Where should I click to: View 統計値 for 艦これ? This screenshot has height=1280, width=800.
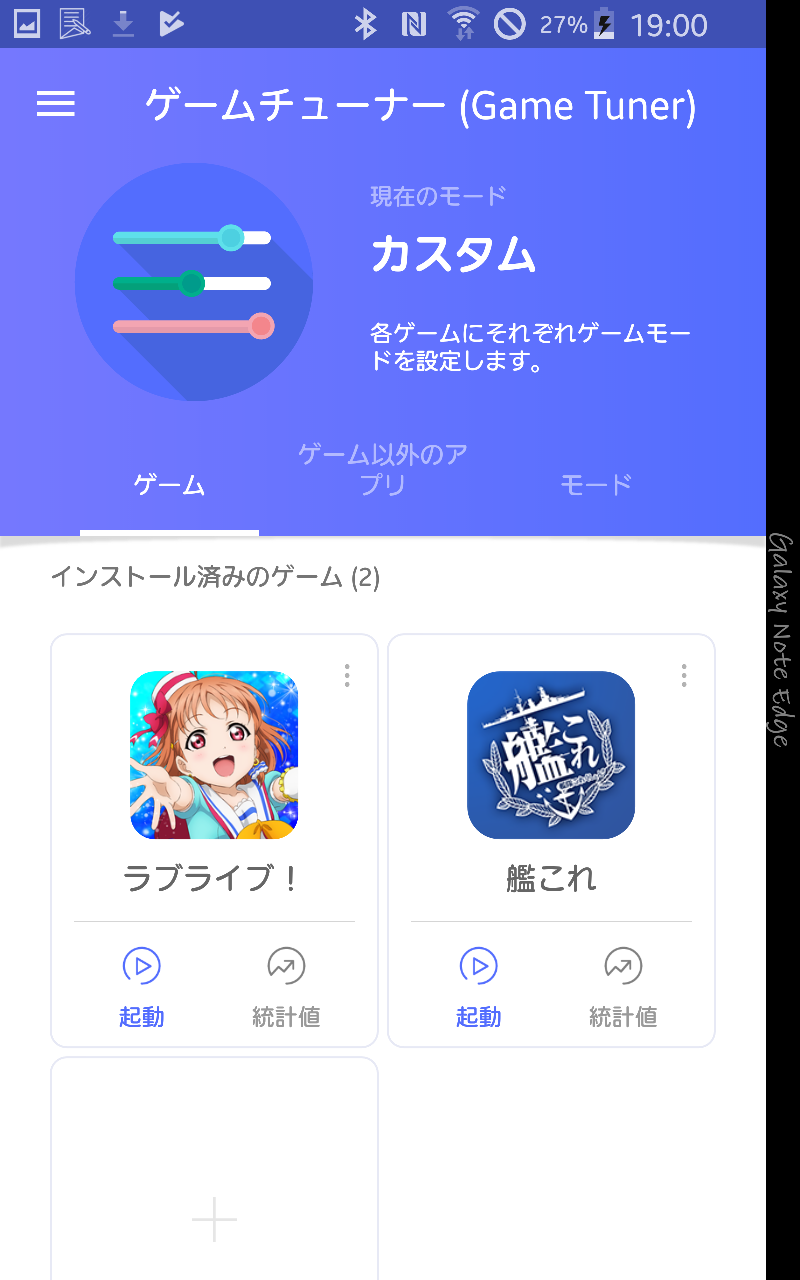point(623,986)
